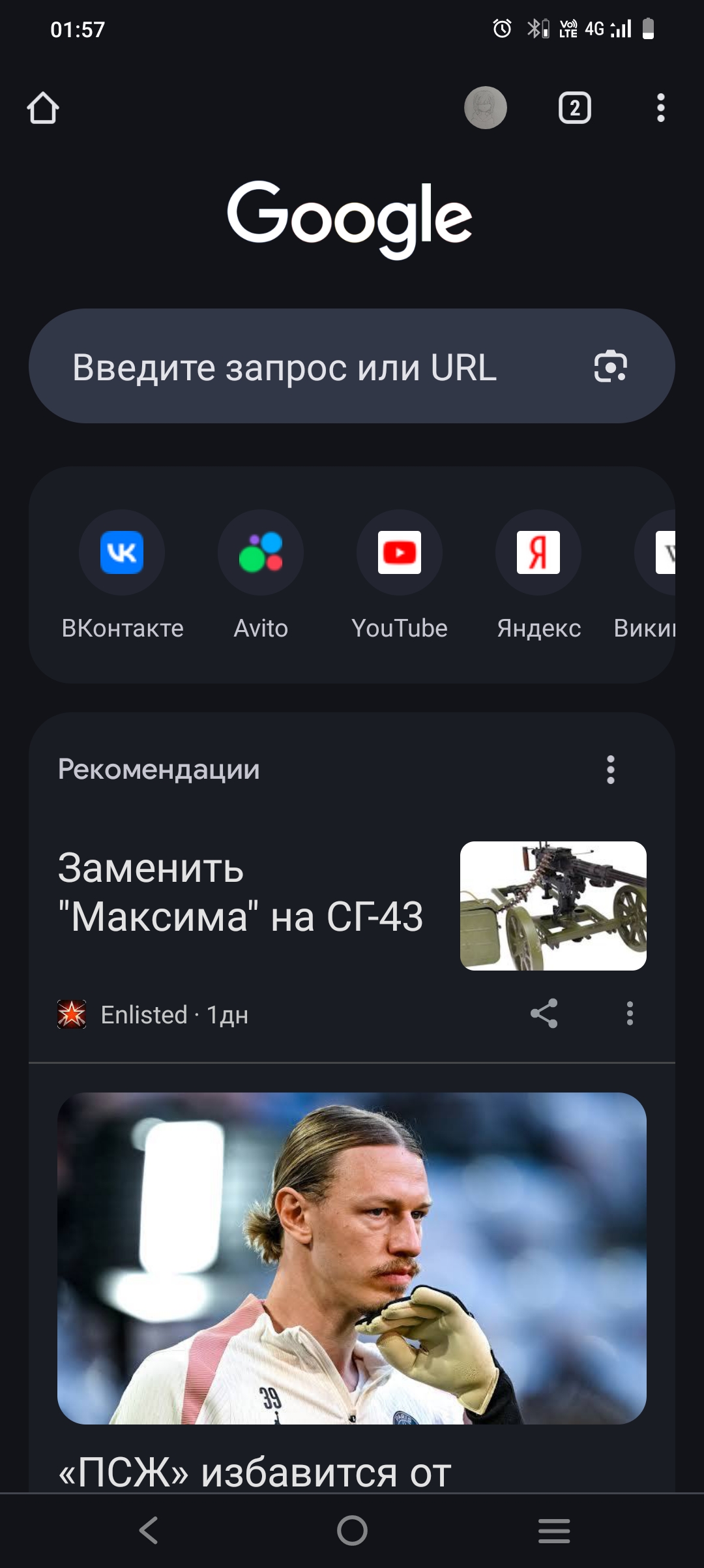
Task: Go back with the system back button
Action: click(x=149, y=1530)
